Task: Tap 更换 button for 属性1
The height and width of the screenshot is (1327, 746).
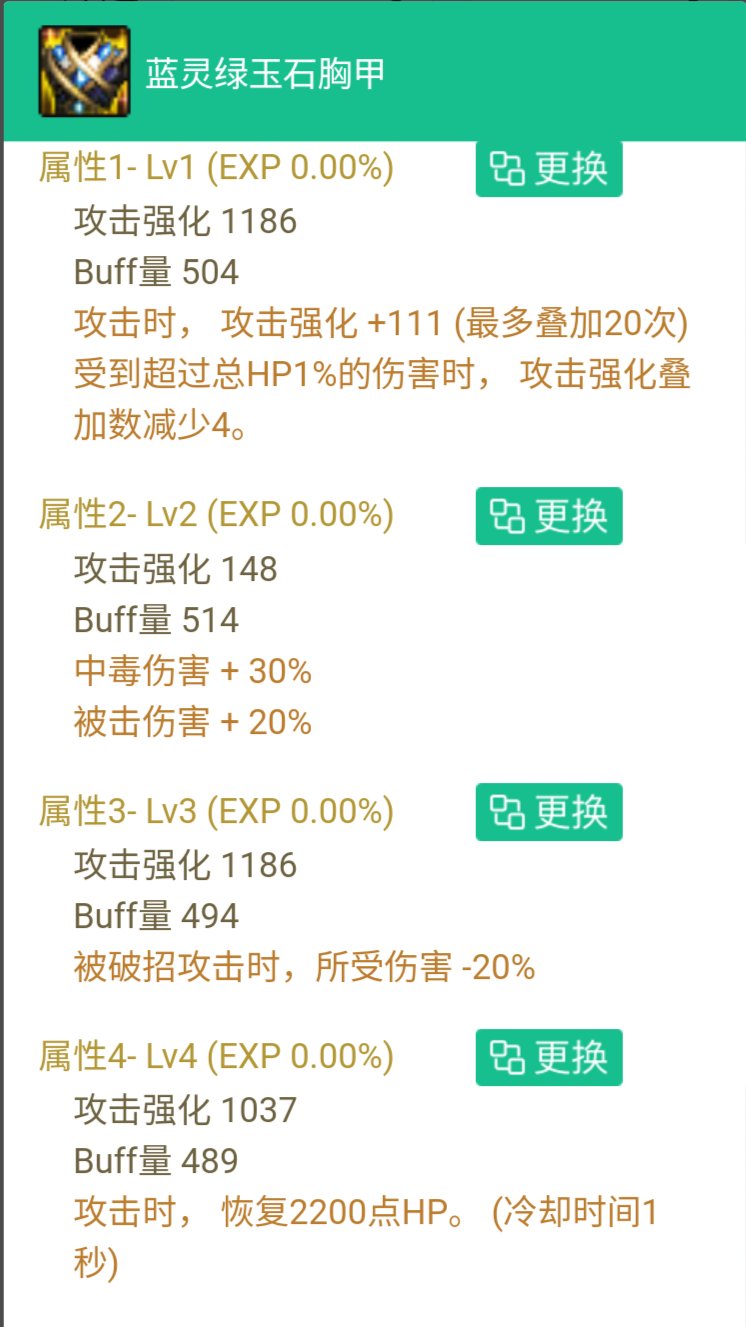Action: pos(548,169)
